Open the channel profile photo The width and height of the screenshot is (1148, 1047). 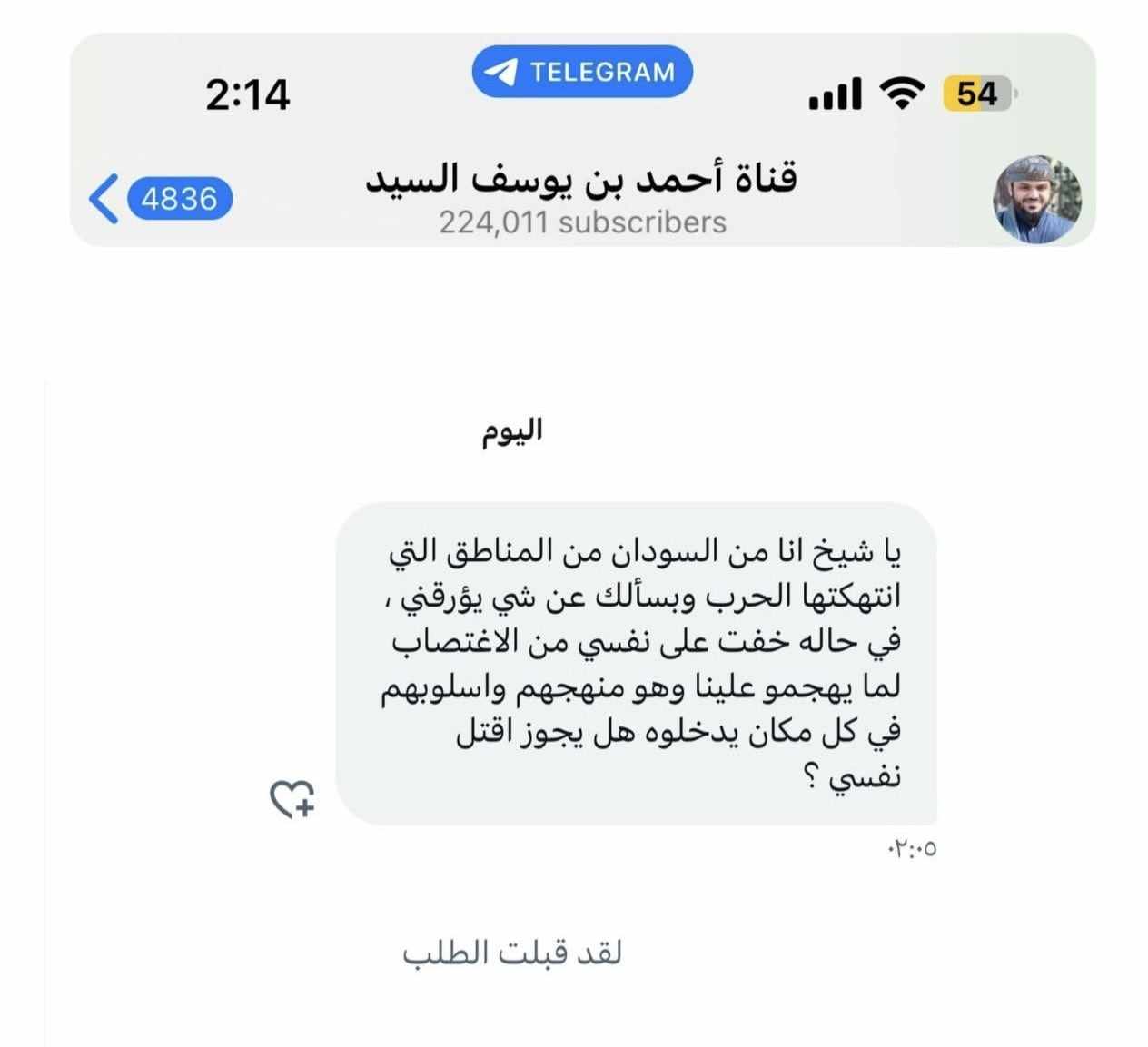tap(1036, 199)
